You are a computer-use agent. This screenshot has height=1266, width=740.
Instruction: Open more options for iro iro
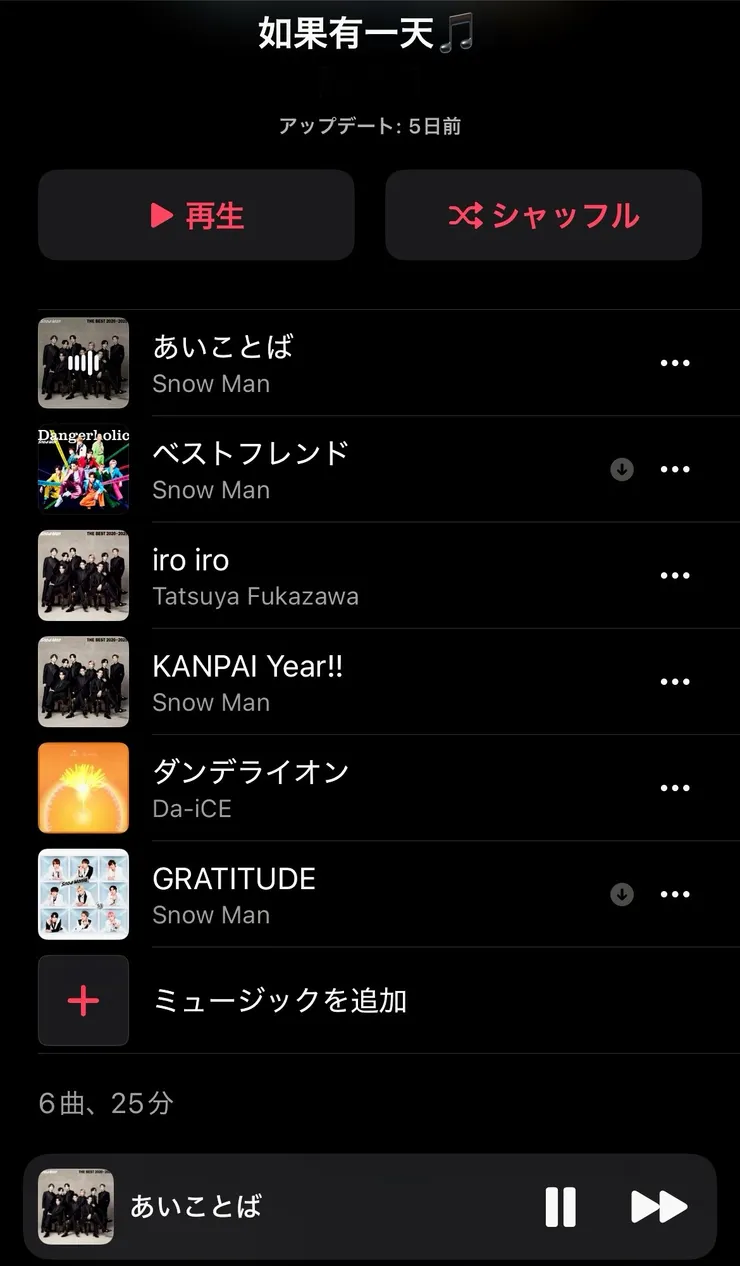[675, 576]
